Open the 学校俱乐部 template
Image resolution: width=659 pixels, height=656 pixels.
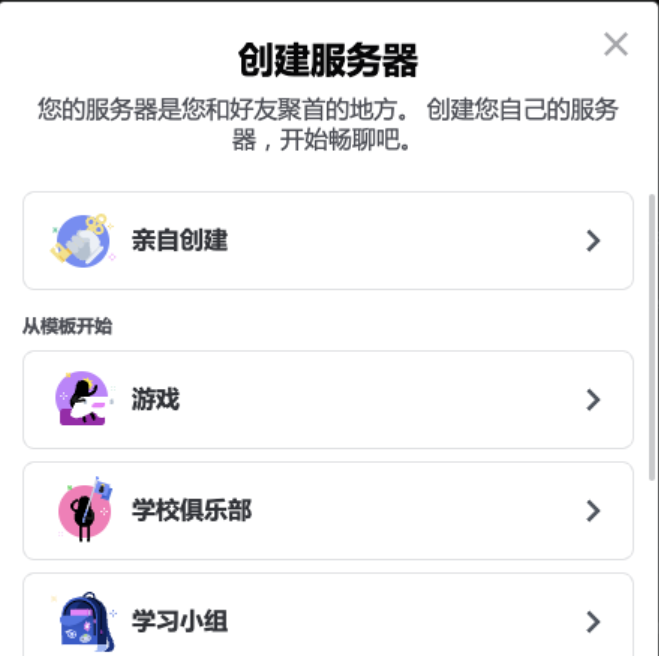point(327,511)
